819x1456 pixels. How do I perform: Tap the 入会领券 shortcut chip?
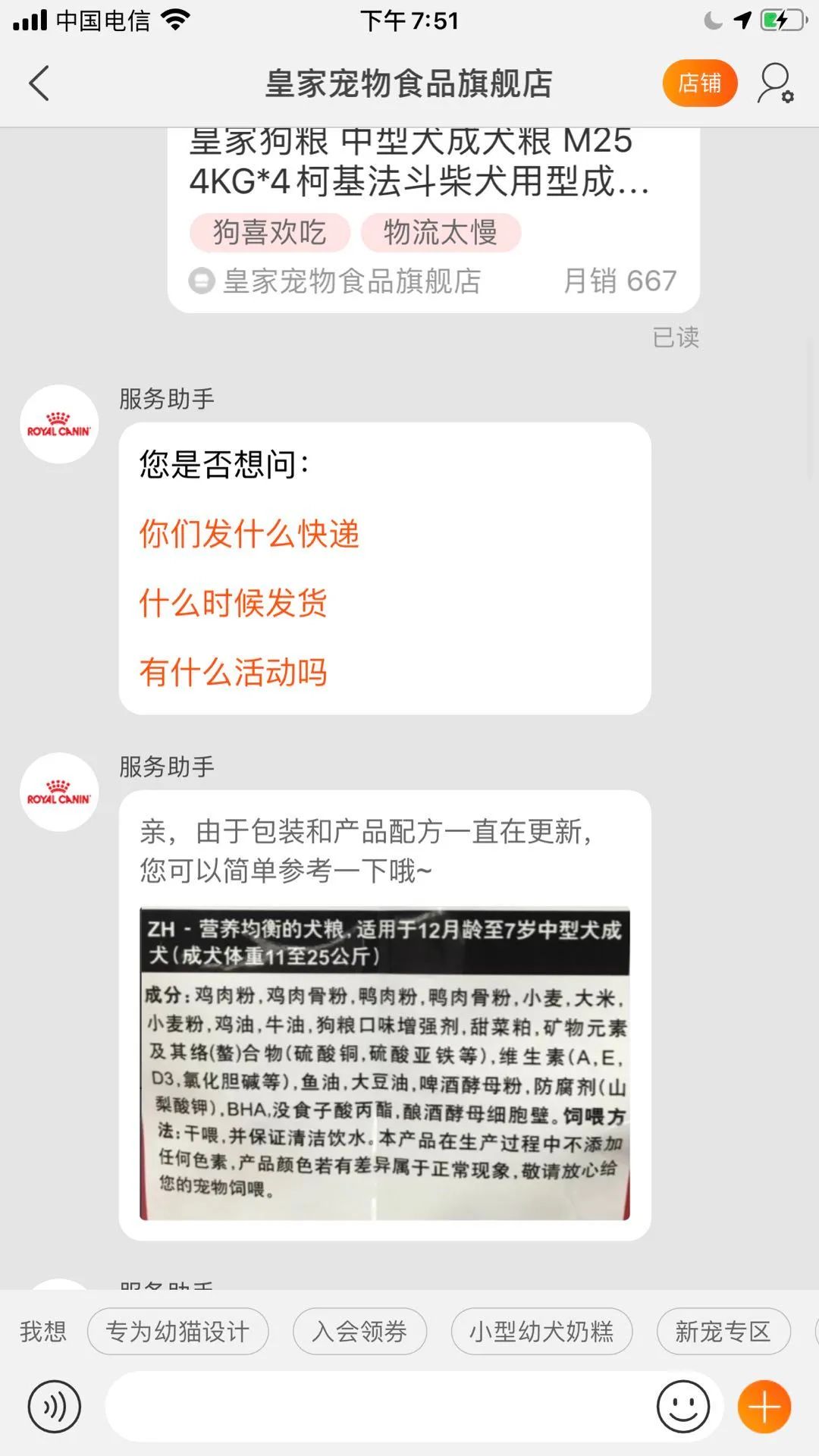click(359, 1331)
